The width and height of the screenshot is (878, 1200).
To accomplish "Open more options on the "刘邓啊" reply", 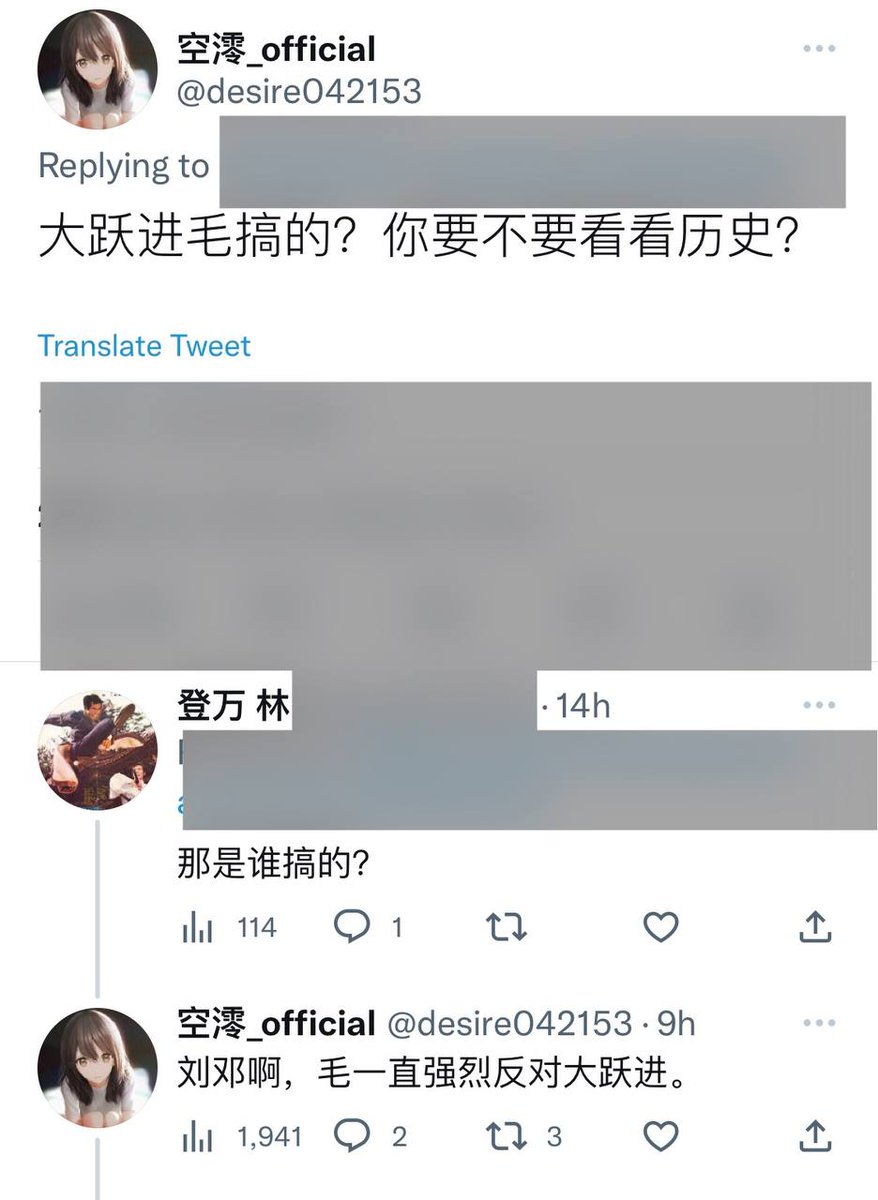I will point(819,1023).
